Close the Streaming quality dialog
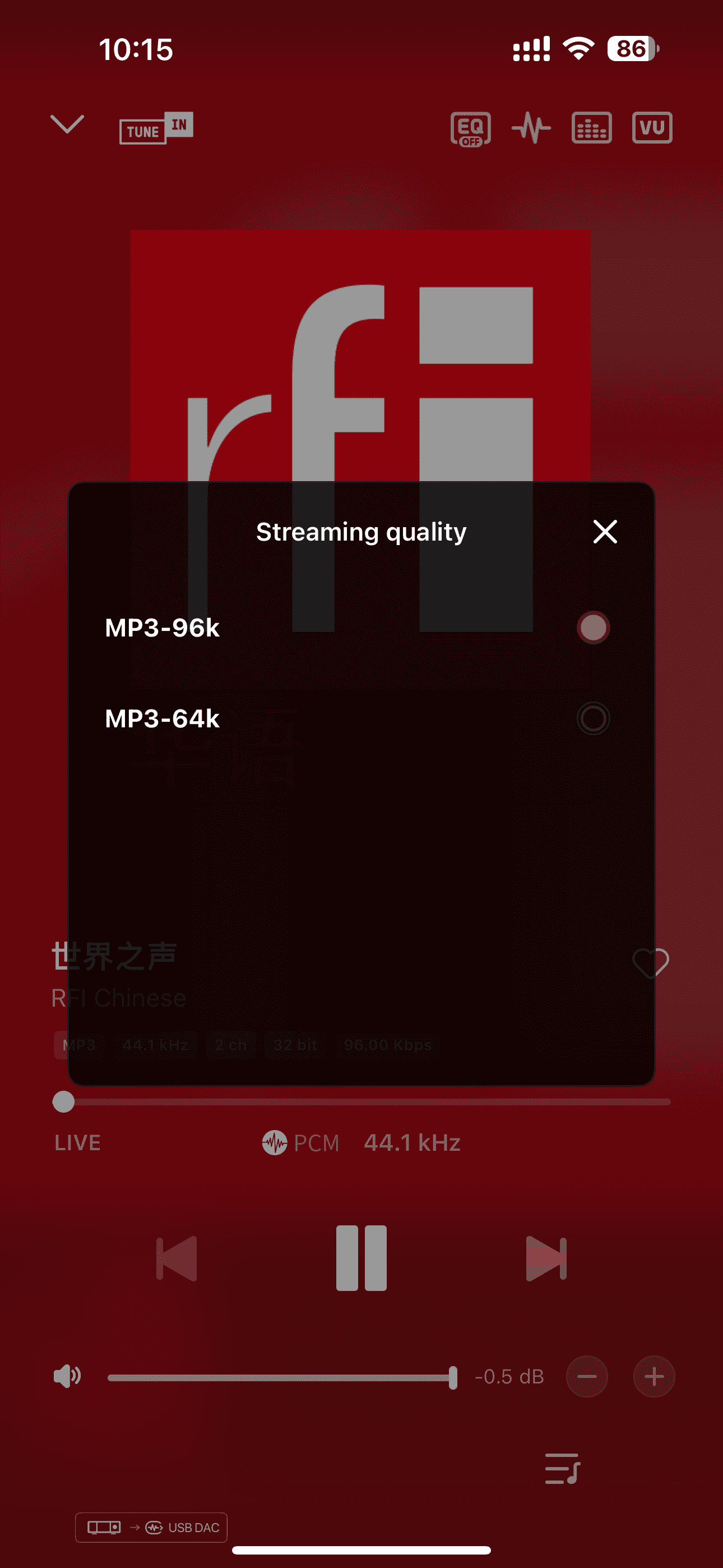Screen dimensions: 723x1568 tap(604, 532)
